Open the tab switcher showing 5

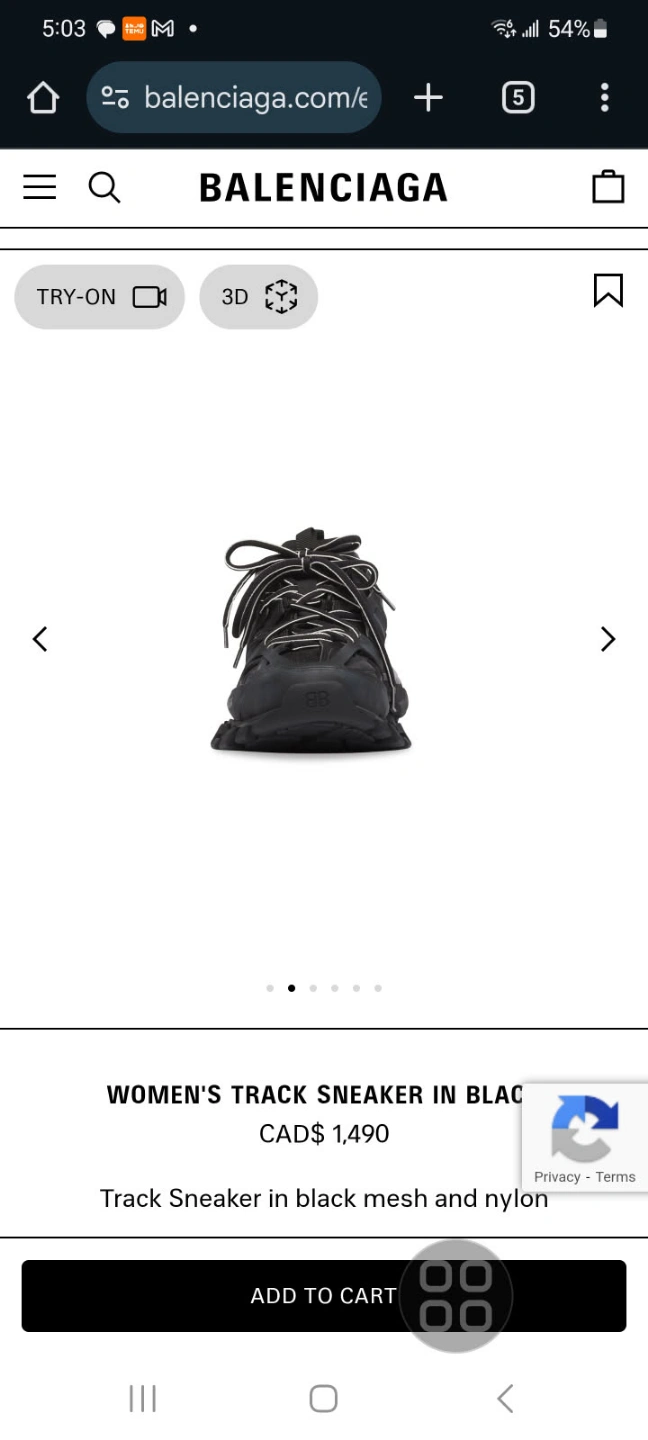click(517, 98)
